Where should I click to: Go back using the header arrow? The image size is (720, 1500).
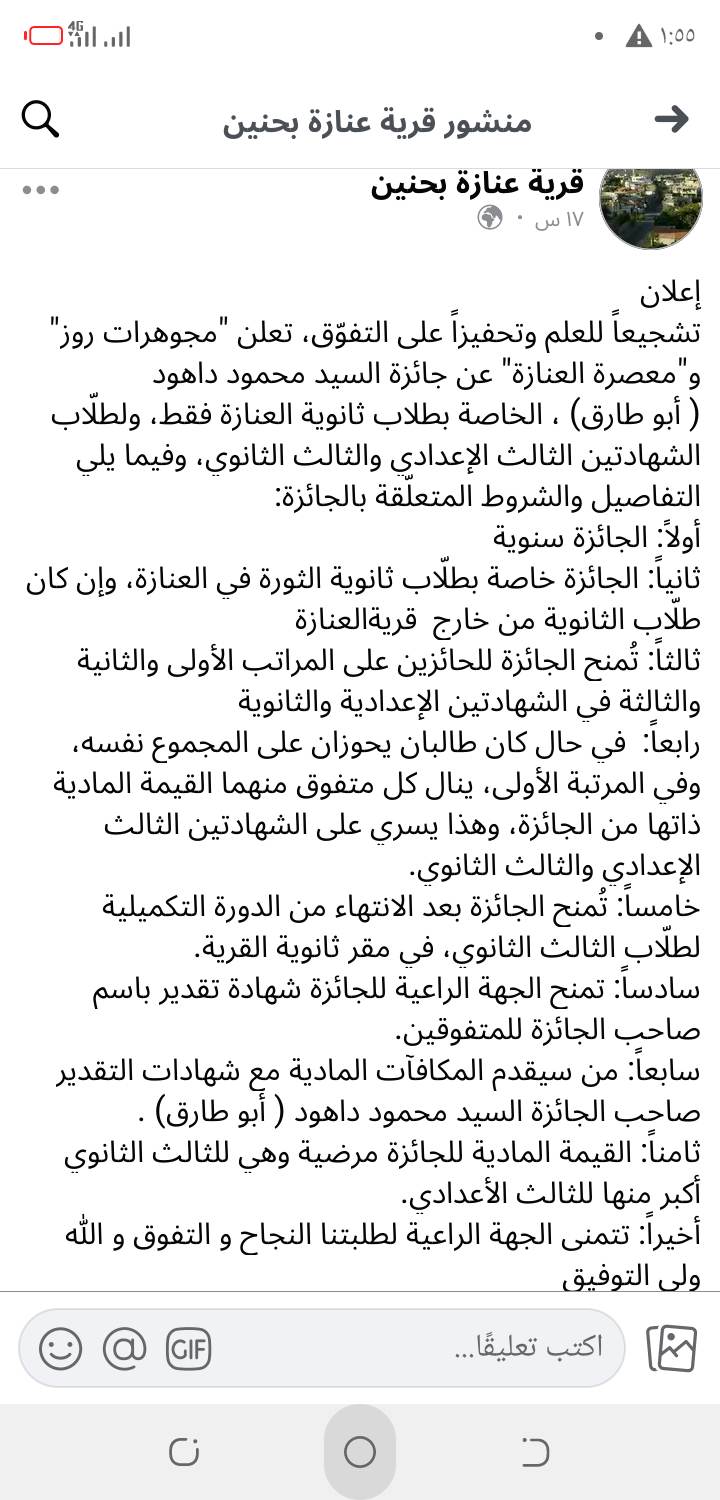672,120
